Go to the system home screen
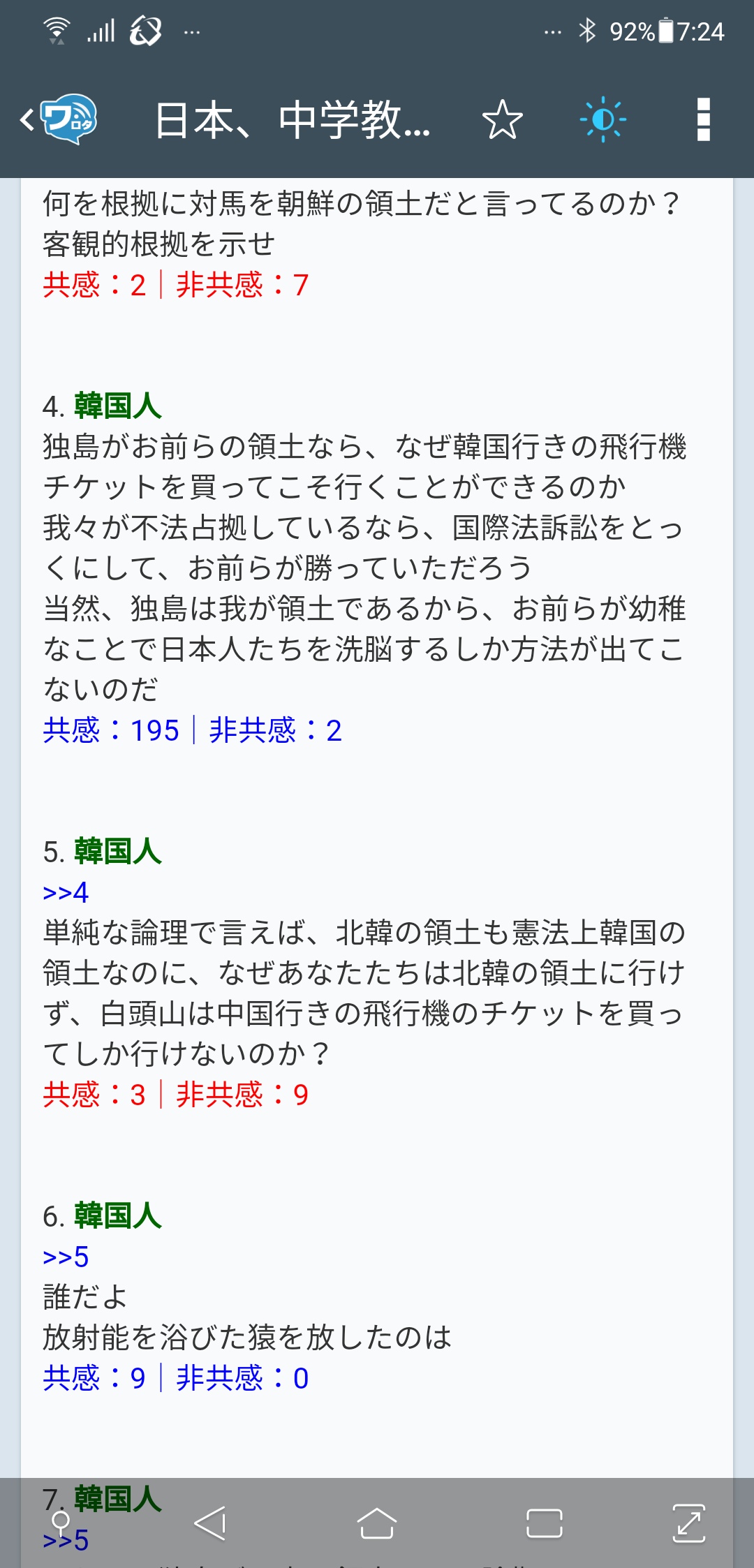 point(377,1523)
